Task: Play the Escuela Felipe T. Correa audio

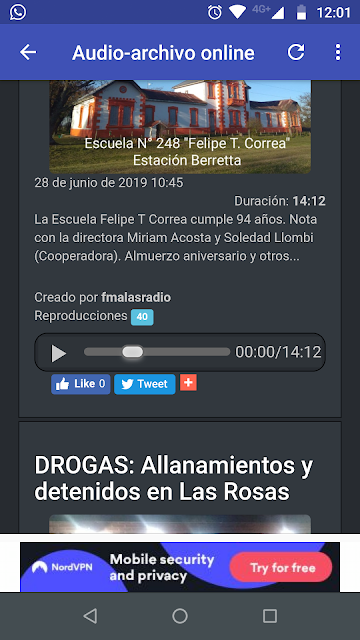Action: 58,353
